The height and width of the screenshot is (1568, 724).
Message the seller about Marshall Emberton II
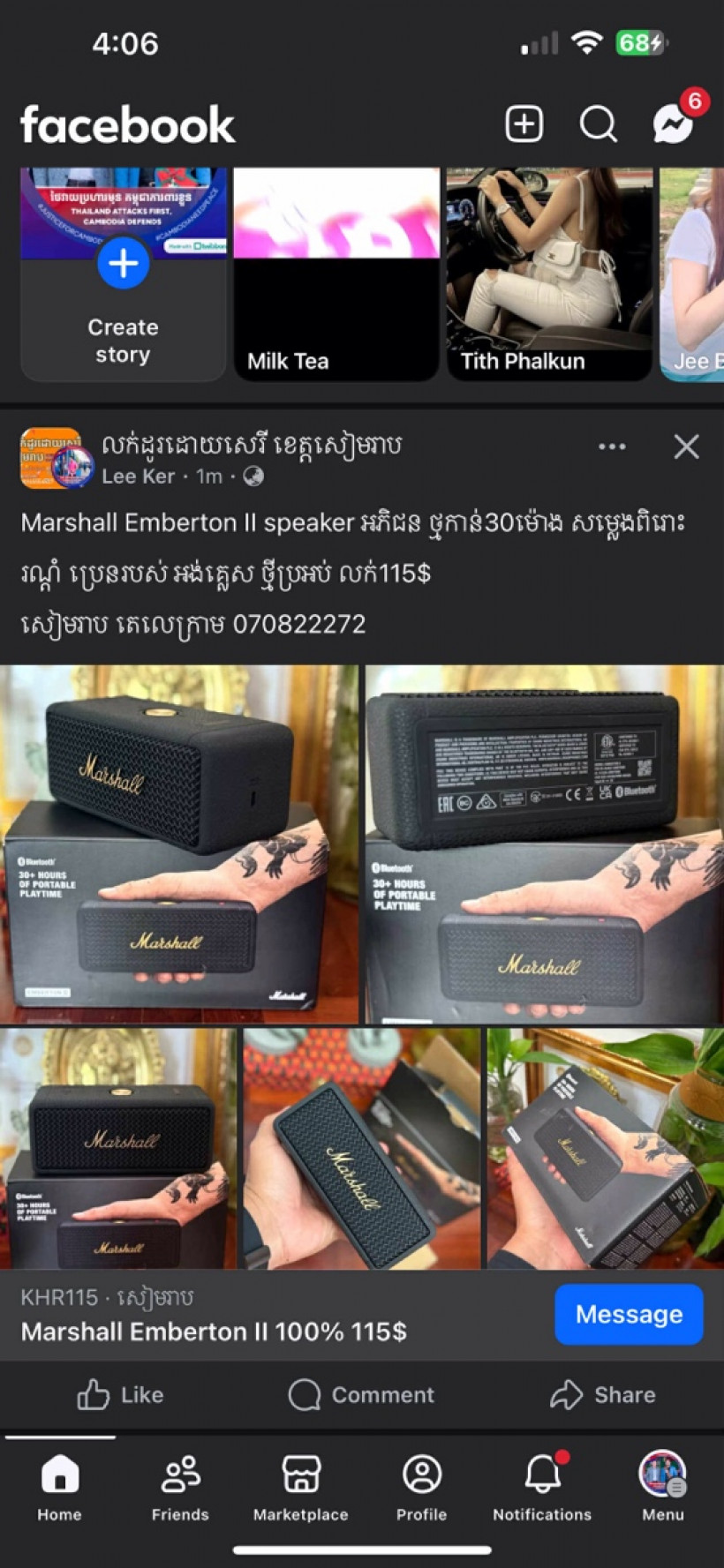point(629,1315)
